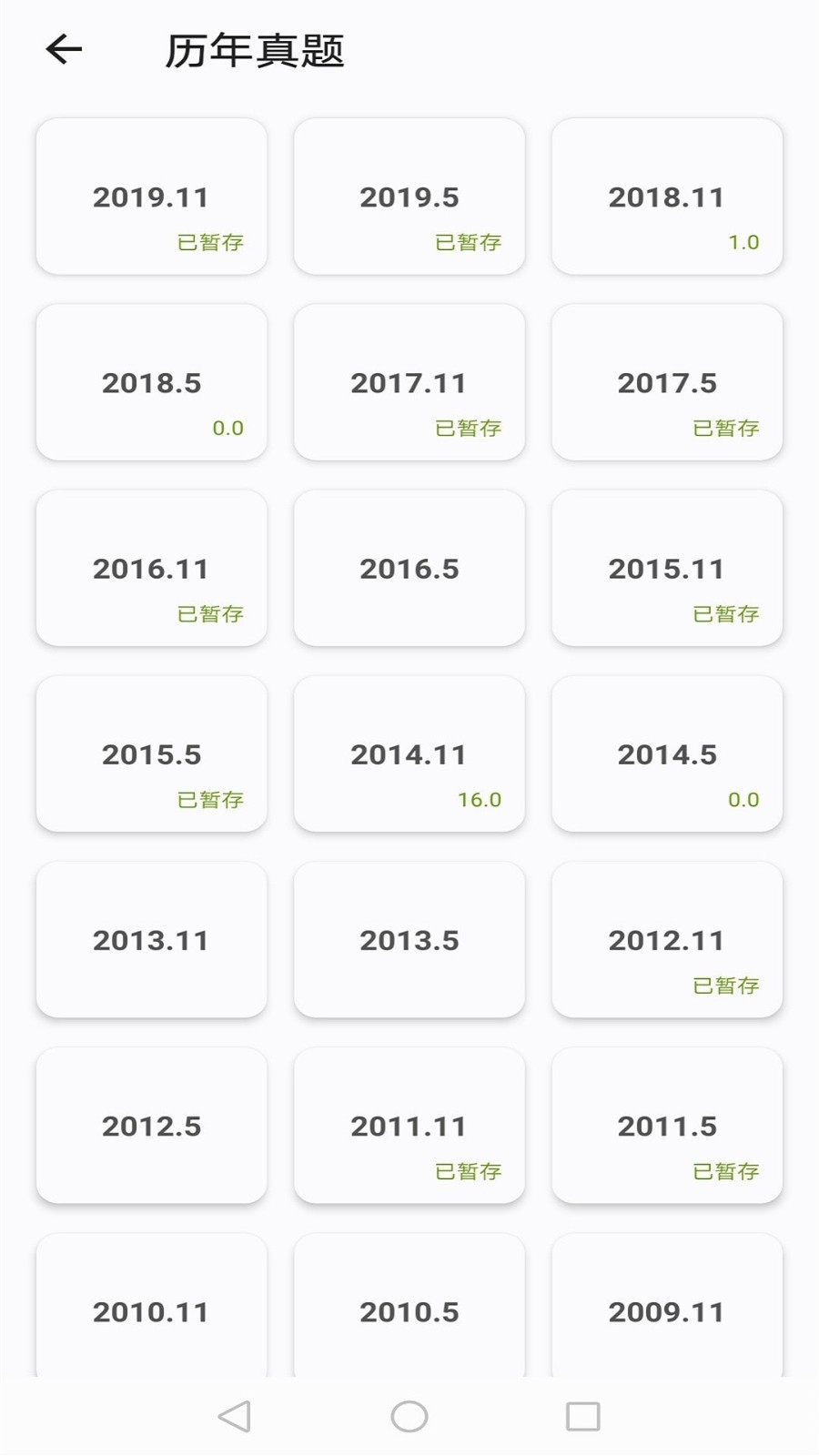The height and width of the screenshot is (1456, 819).
Task: Open the 2018.5 exam card
Action: pyautogui.click(x=151, y=382)
